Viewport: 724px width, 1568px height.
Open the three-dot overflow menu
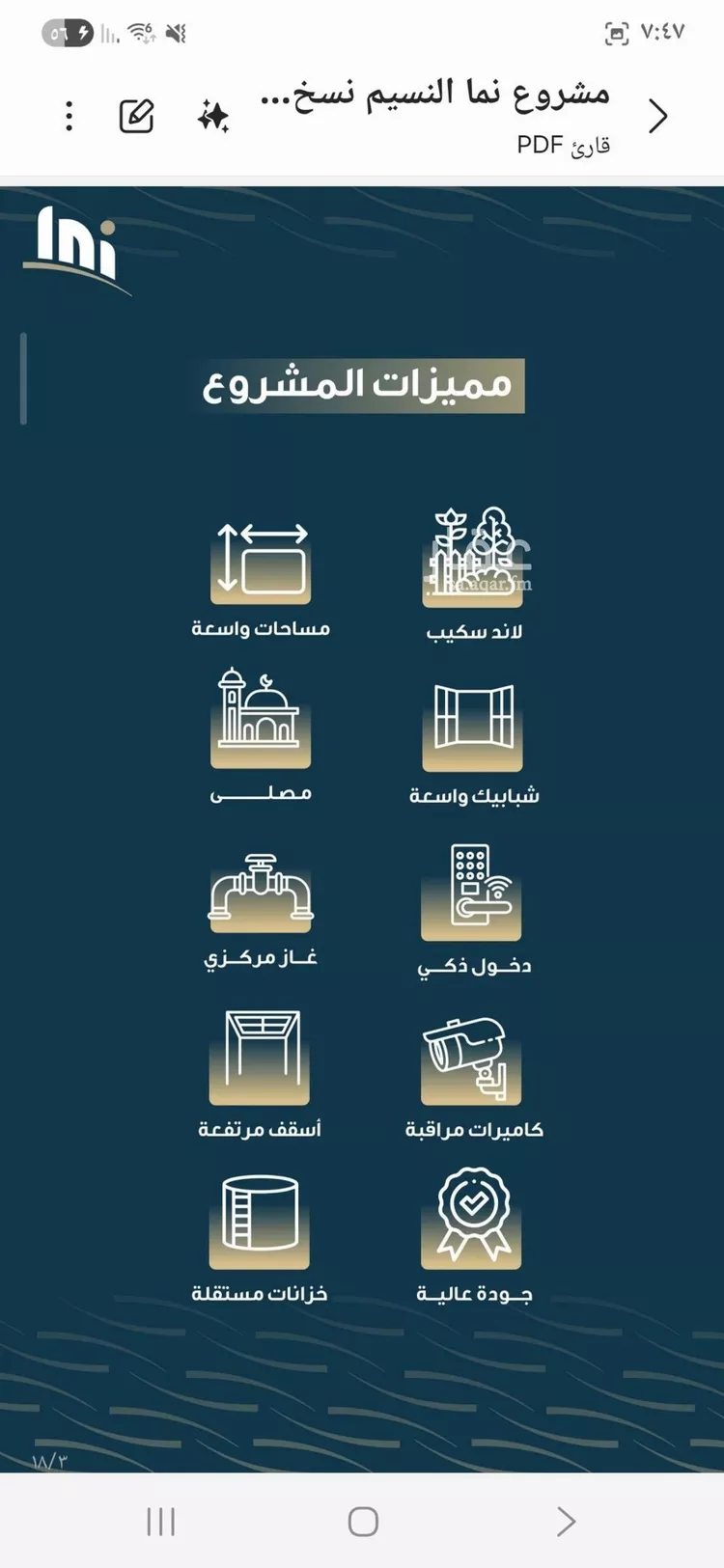pyautogui.click(x=68, y=115)
